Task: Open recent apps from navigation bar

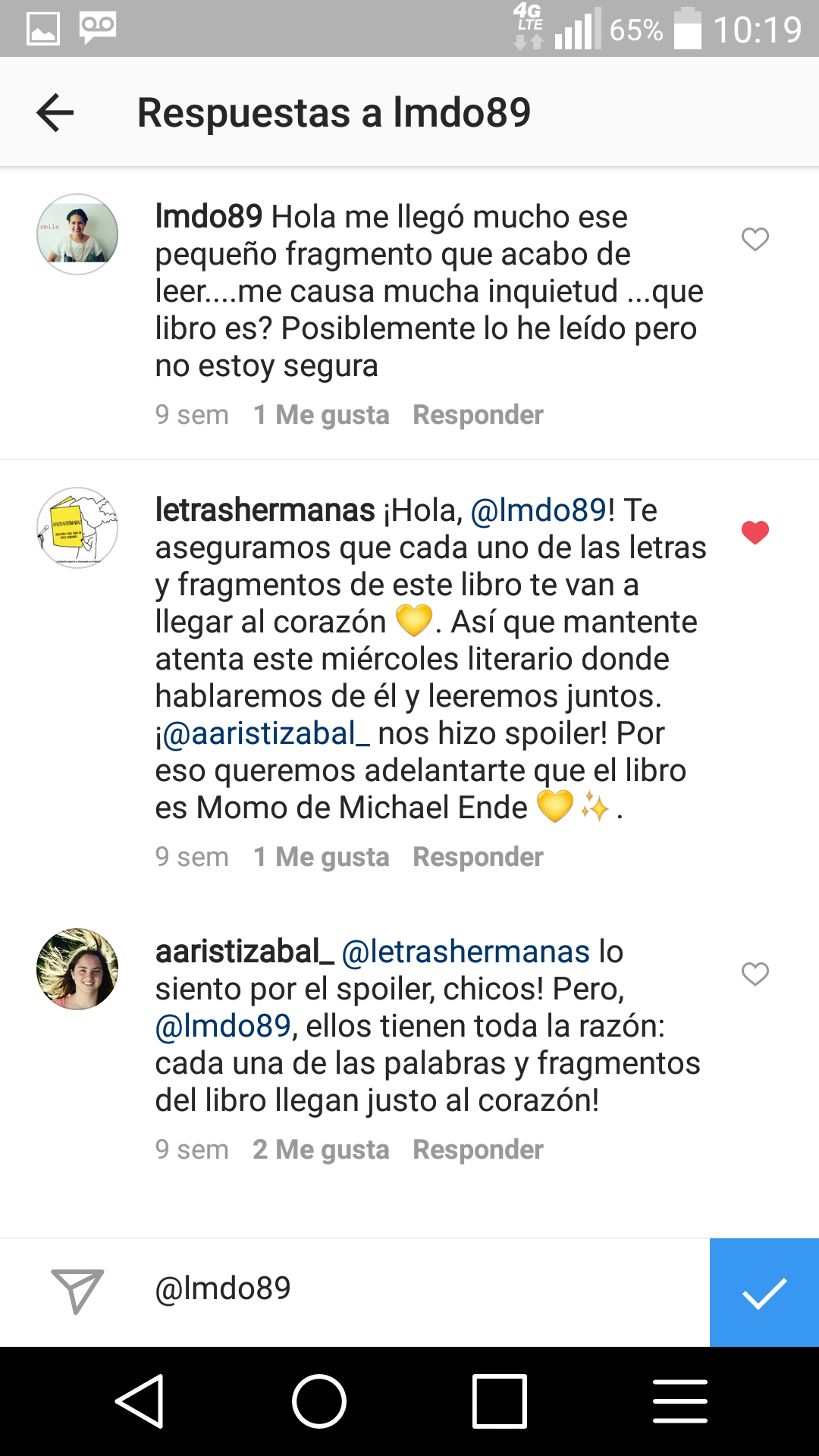Action: (x=499, y=1401)
